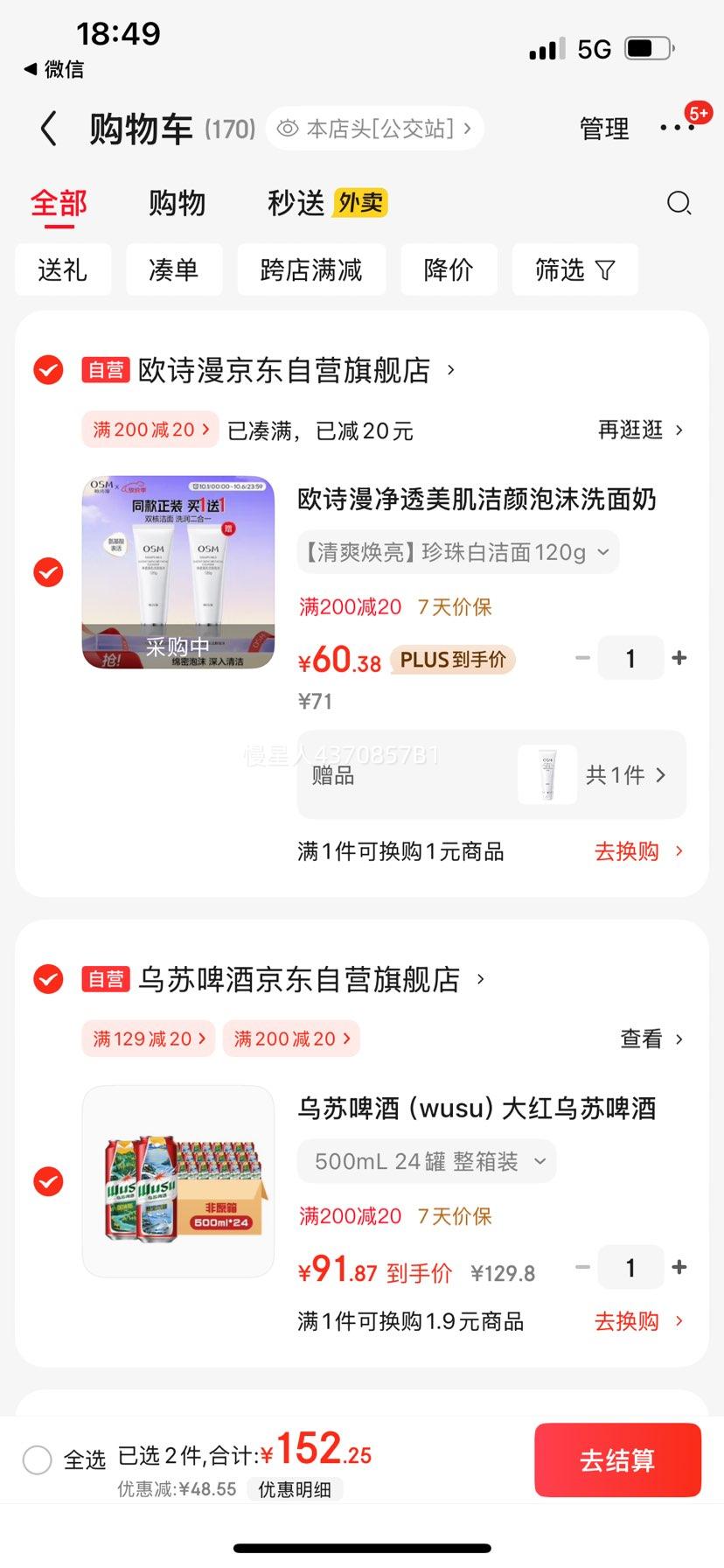Image resolution: width=724 pixels, height=1568 pixels.
Task: Uncheck the 欧诗漫京东自营旗舰店 store checkbox
Action: [x=48, y=370]
